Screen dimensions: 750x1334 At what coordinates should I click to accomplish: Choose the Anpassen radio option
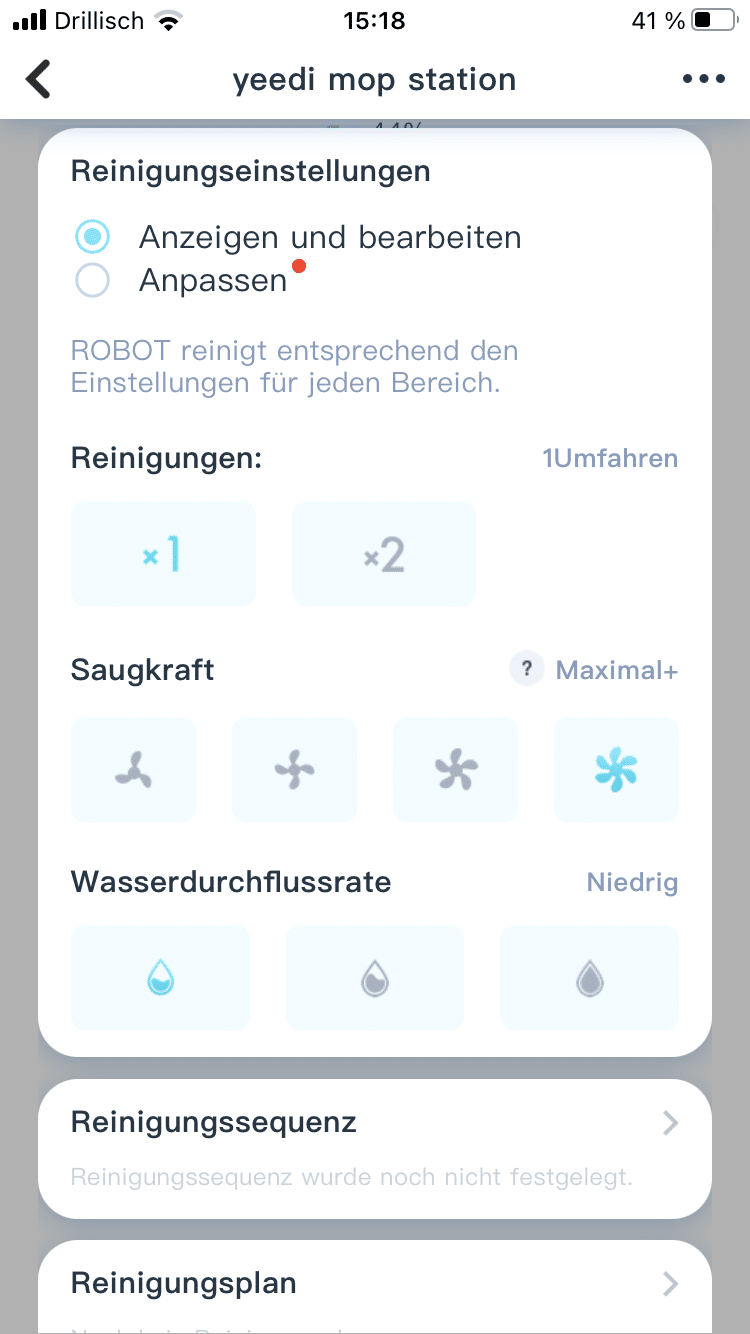[93, 281]
